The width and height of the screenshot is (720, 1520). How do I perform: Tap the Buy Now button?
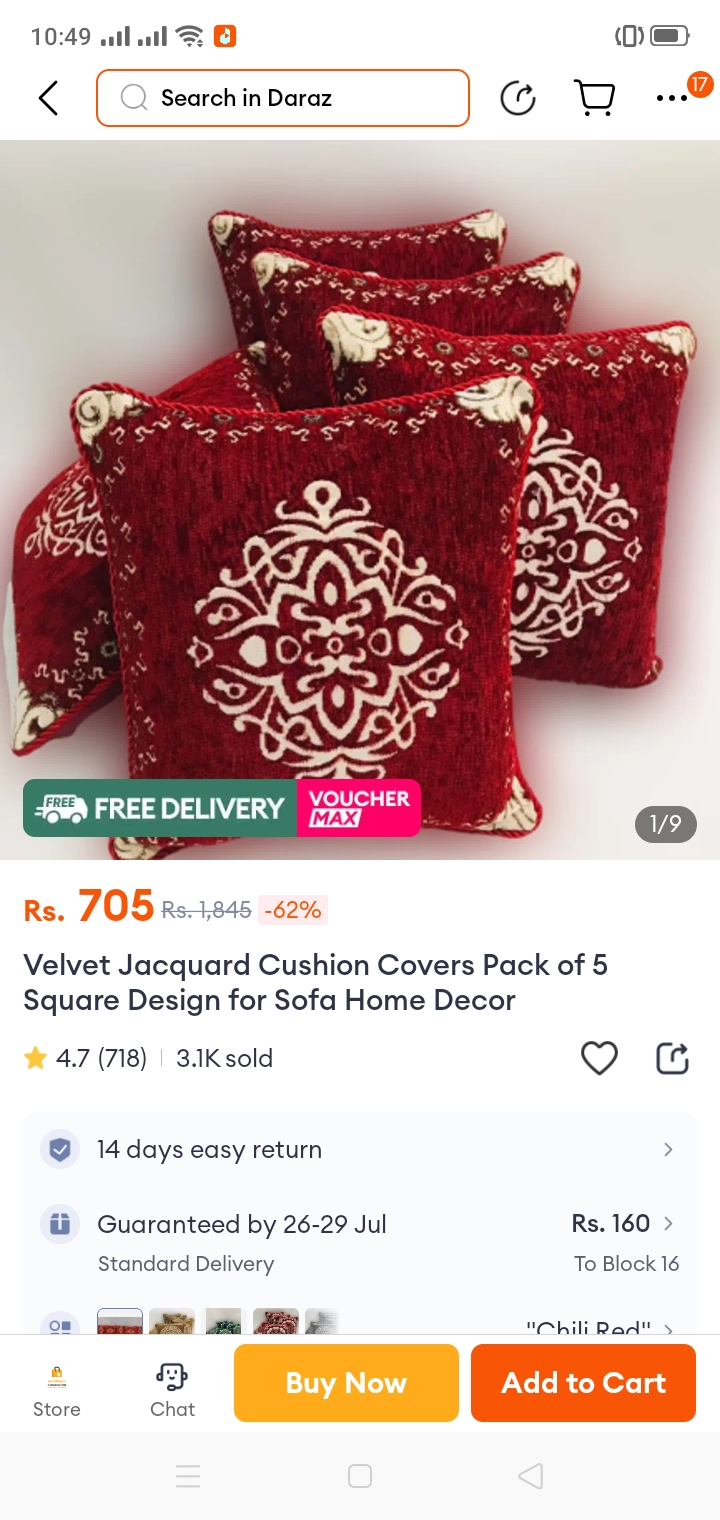pos(346,1383)
